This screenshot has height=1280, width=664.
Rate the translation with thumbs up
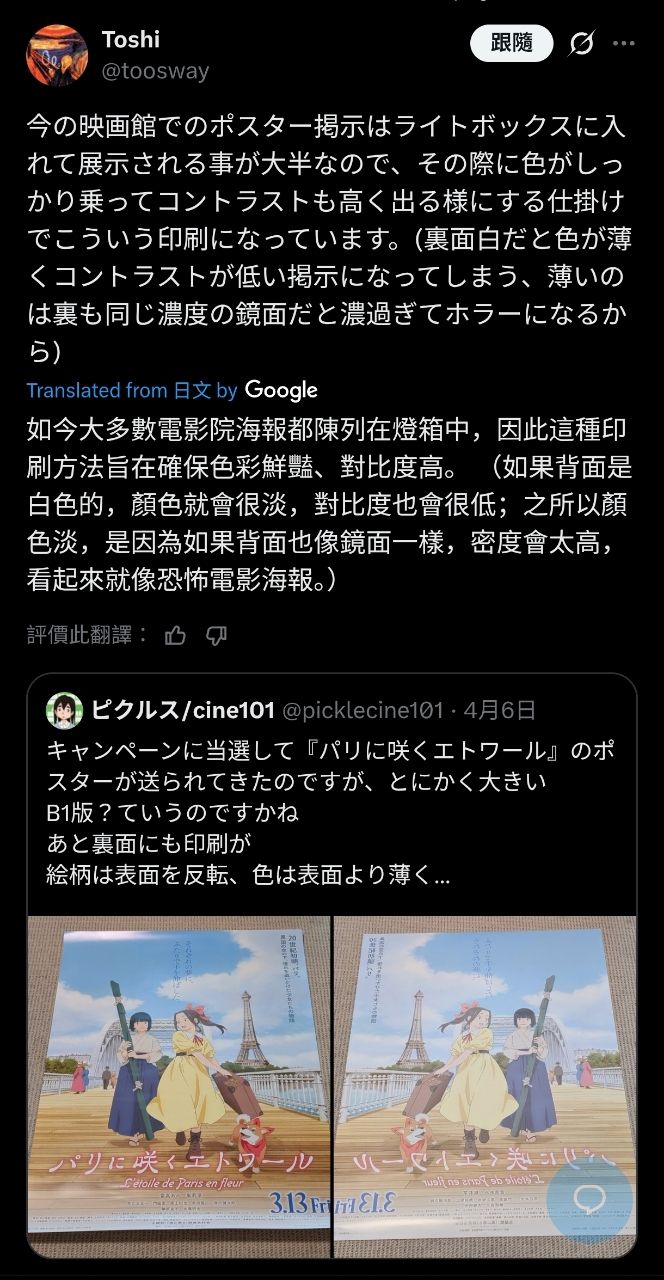pos(175,635)
